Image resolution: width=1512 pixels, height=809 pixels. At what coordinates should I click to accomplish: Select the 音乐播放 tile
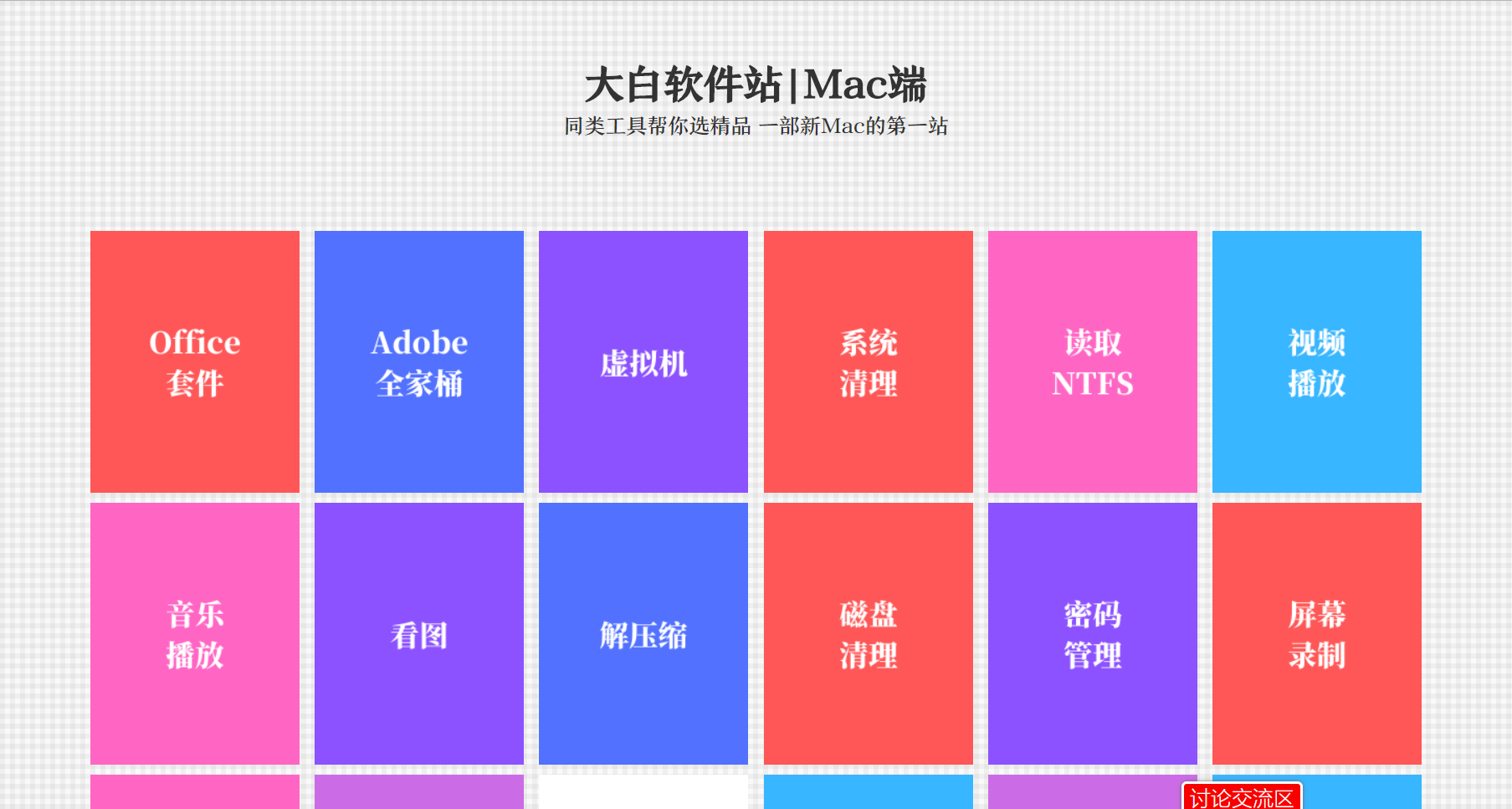coord(194,633)
